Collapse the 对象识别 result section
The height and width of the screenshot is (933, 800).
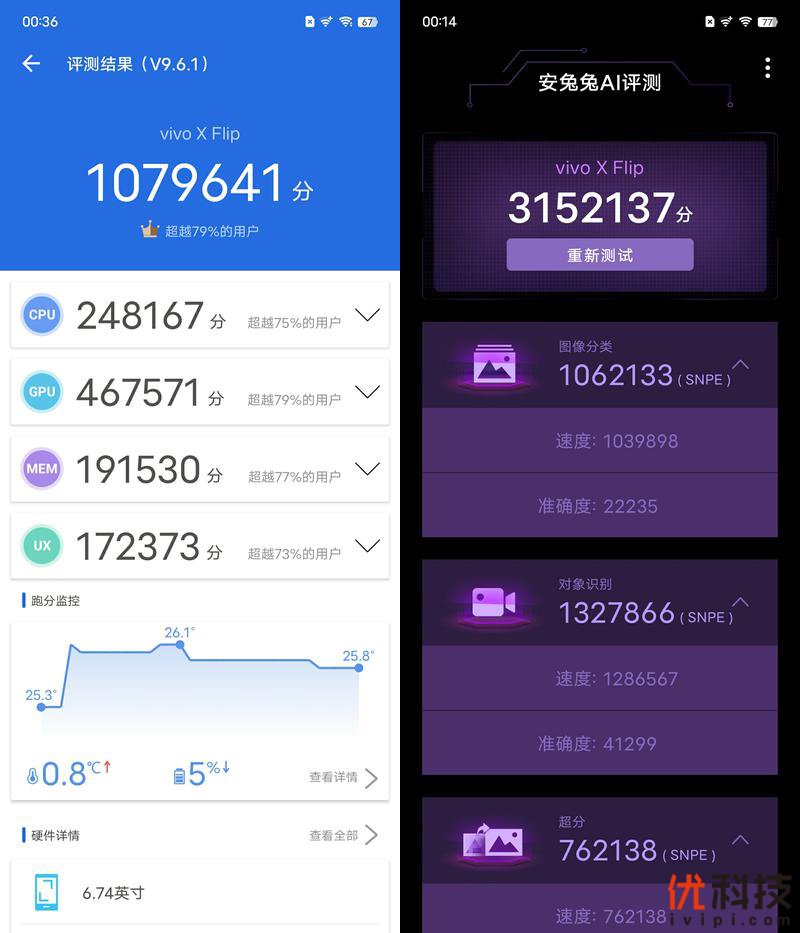tap(740, 603)
